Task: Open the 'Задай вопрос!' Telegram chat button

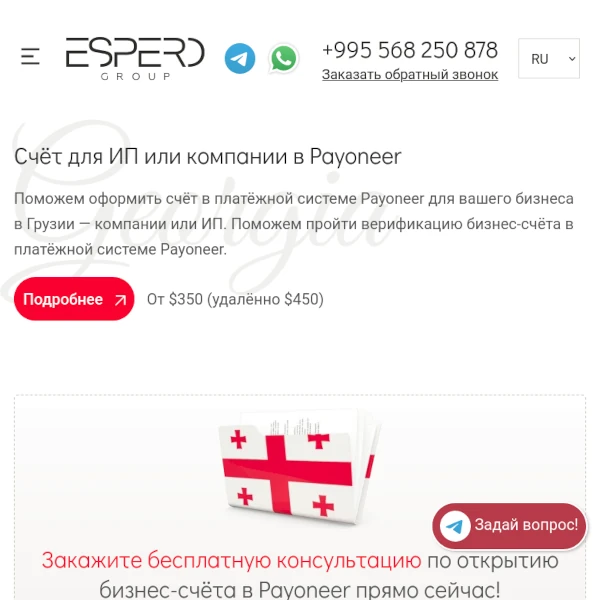Action: [x=510, y=526]
